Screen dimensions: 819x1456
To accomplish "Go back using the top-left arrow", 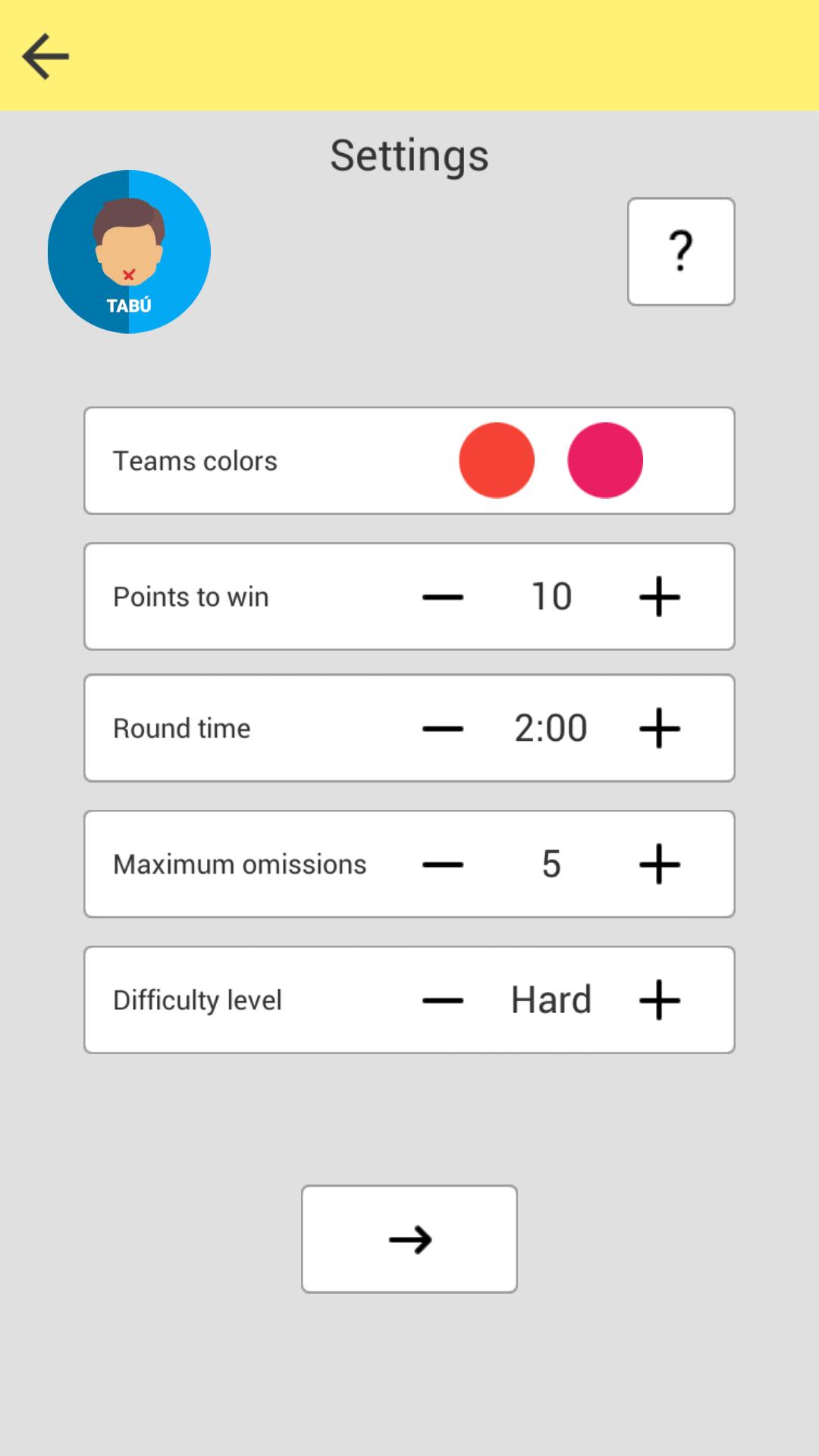I will [x=45, y=56].
